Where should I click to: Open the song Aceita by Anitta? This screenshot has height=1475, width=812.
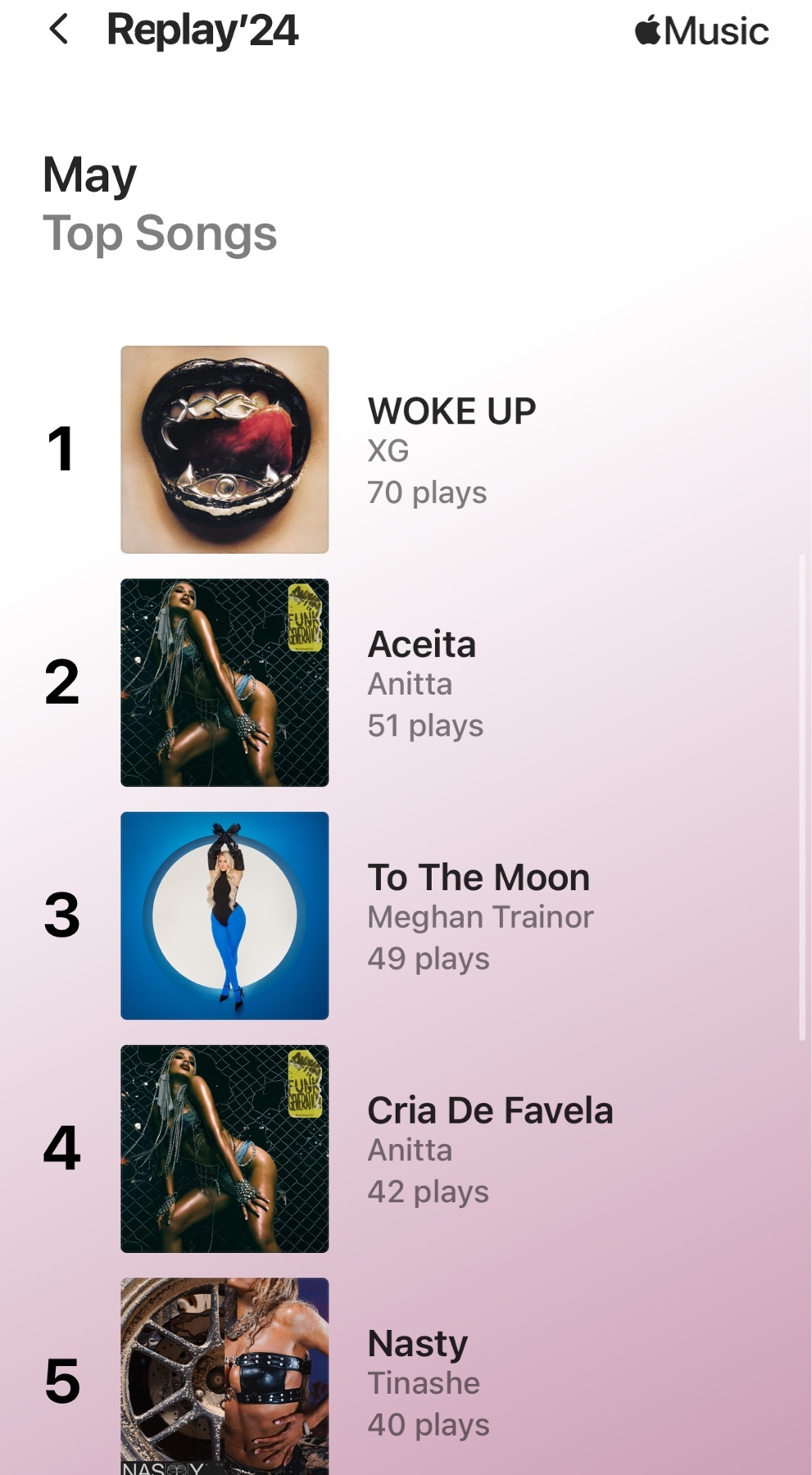click(x=406, y=683)
